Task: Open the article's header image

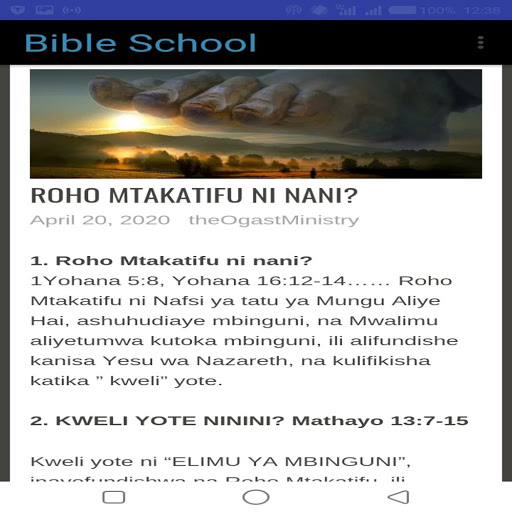Action: coord(256,124)
